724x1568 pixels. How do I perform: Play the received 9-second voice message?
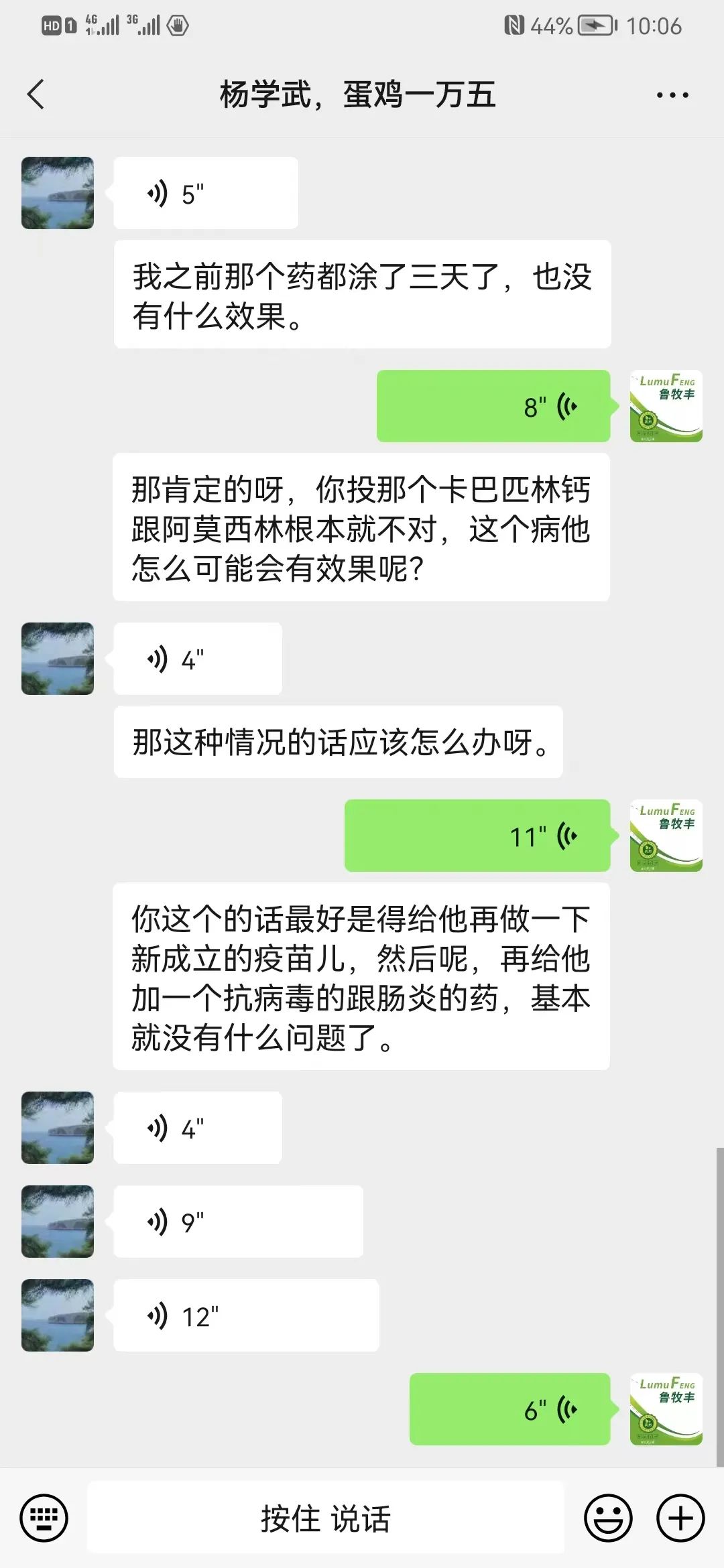click(238, 1222)
